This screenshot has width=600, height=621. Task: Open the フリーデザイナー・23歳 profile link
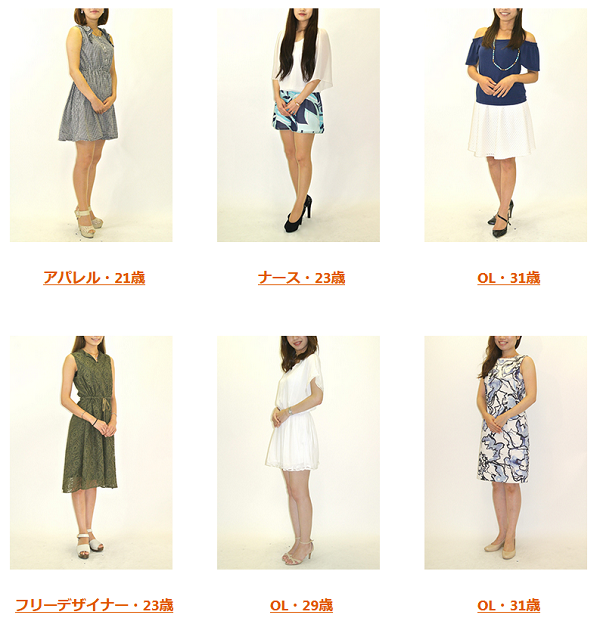pyautogui.click(x=94, y=605)
